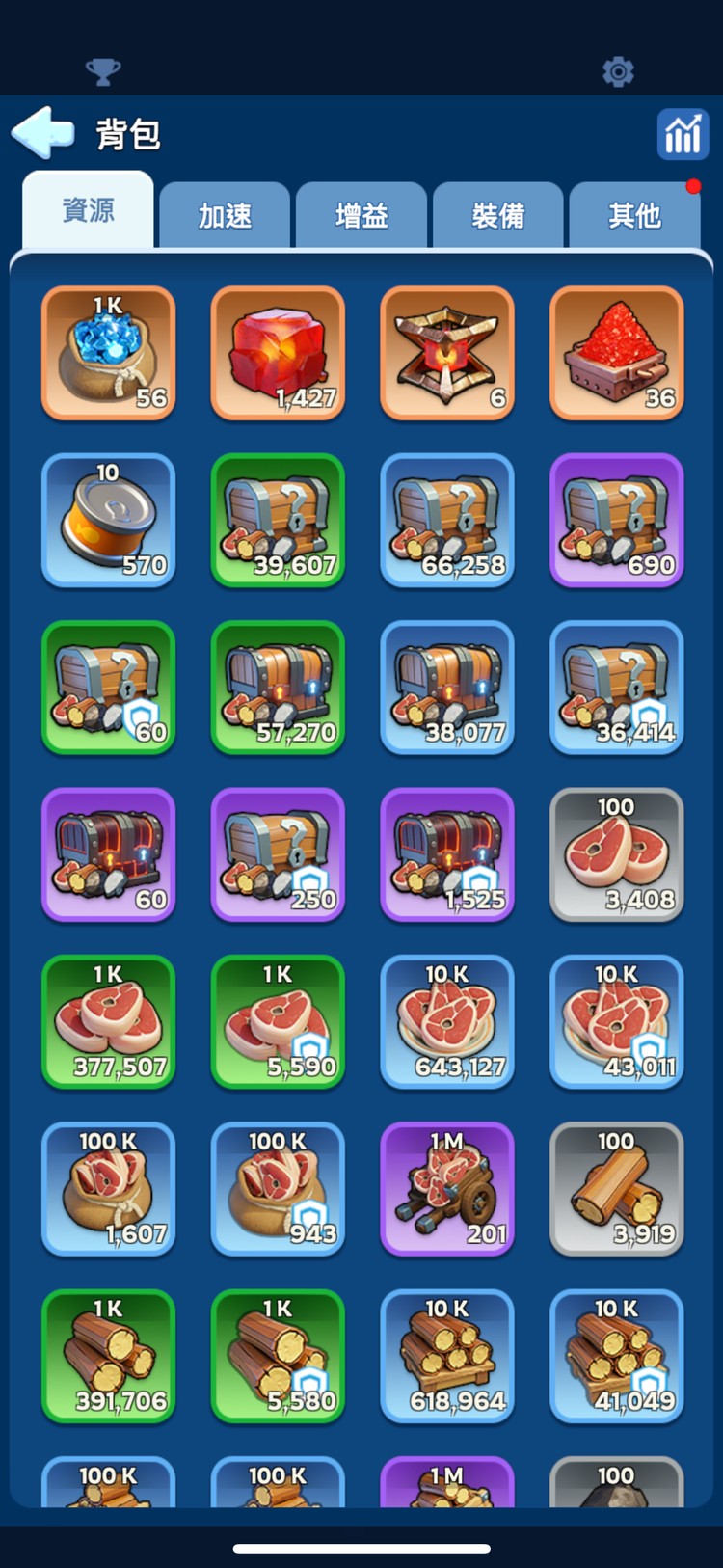Open the 1M meat cart with 201
The image size is (723, 1568).
(447, 1189)
